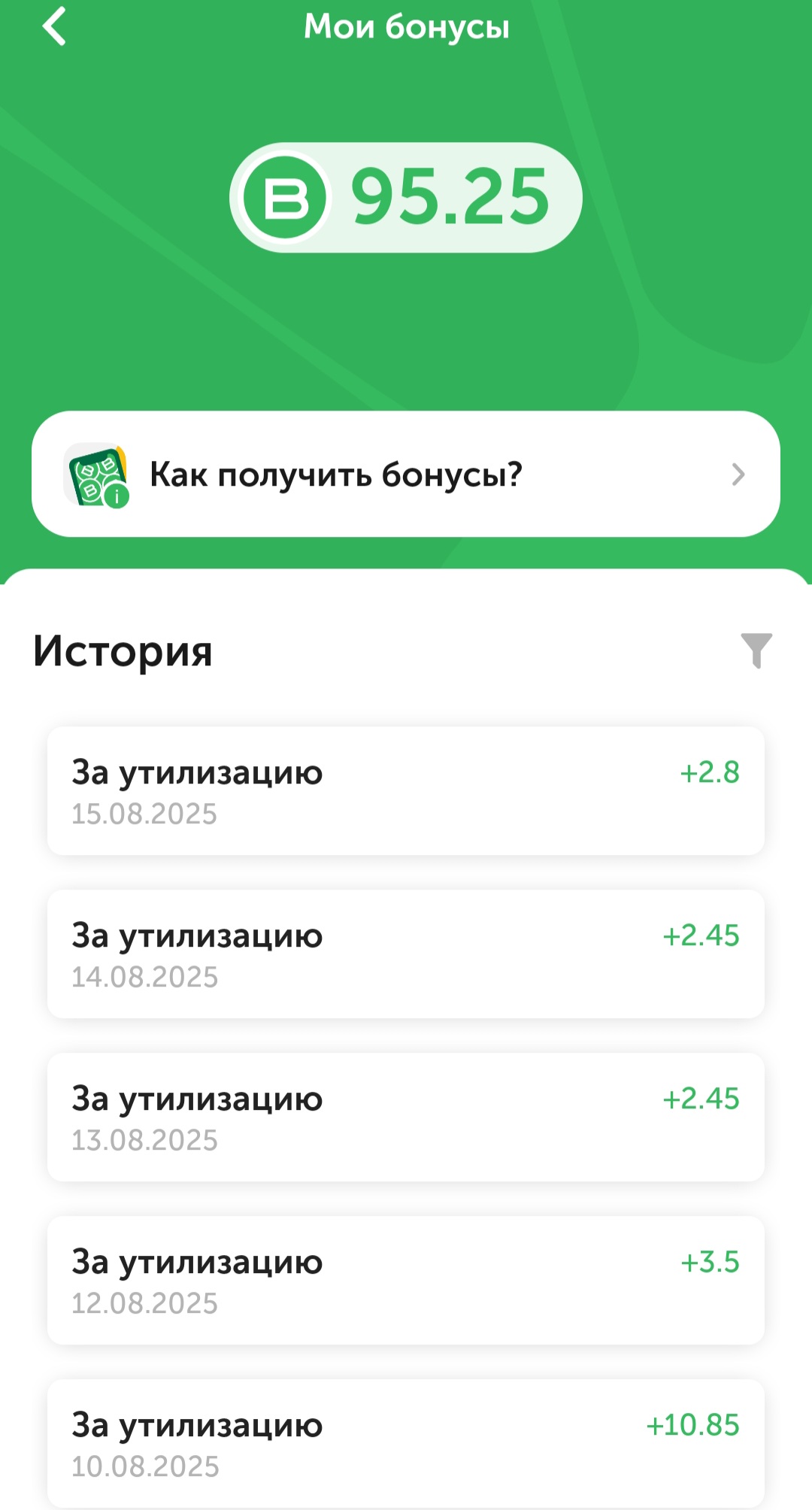View the 14.08.2025 bonus entry
This screenshot has width=812, height=1510.
pos(405,954)
